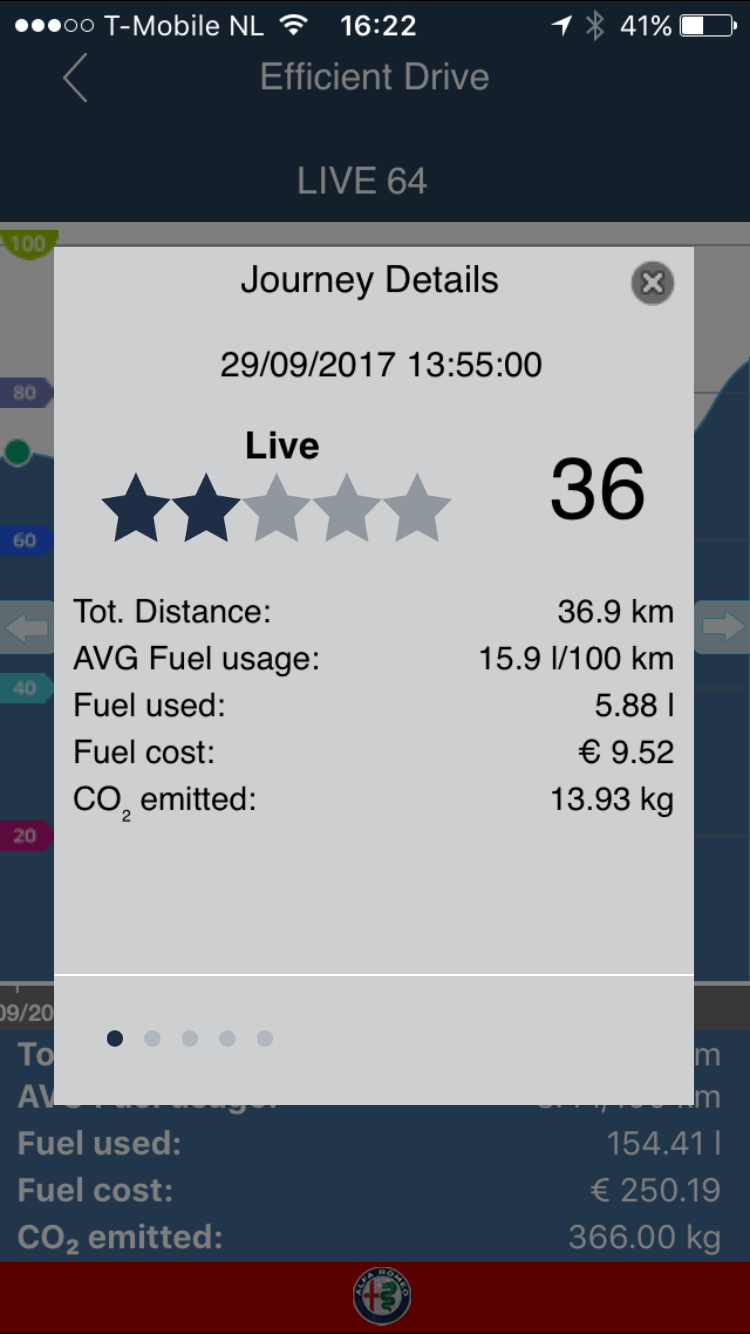Screen dimensions: 750x1334
Task: Go back from Efficient Drive
Action: [x=76, y=78]
